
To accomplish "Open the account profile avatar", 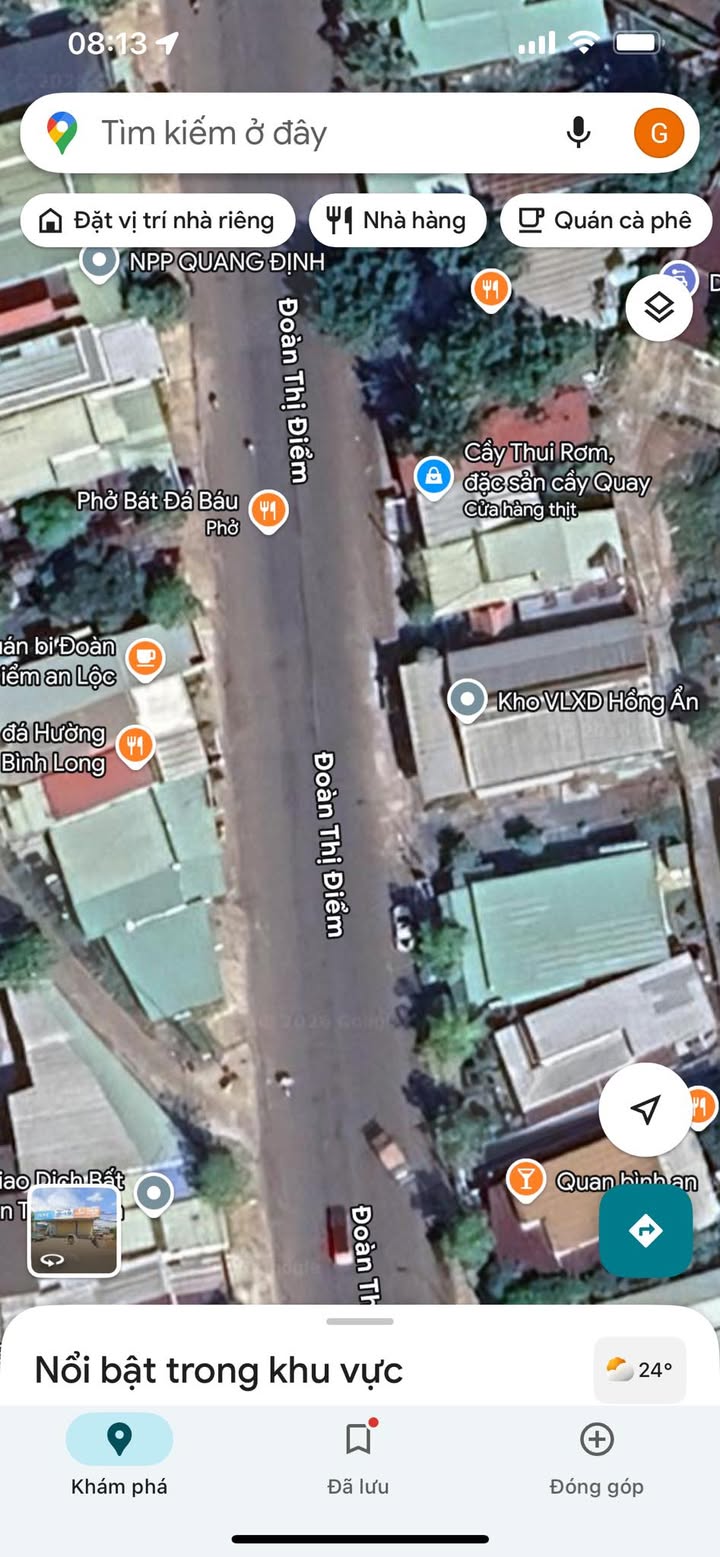I will [x=659, y=133].
